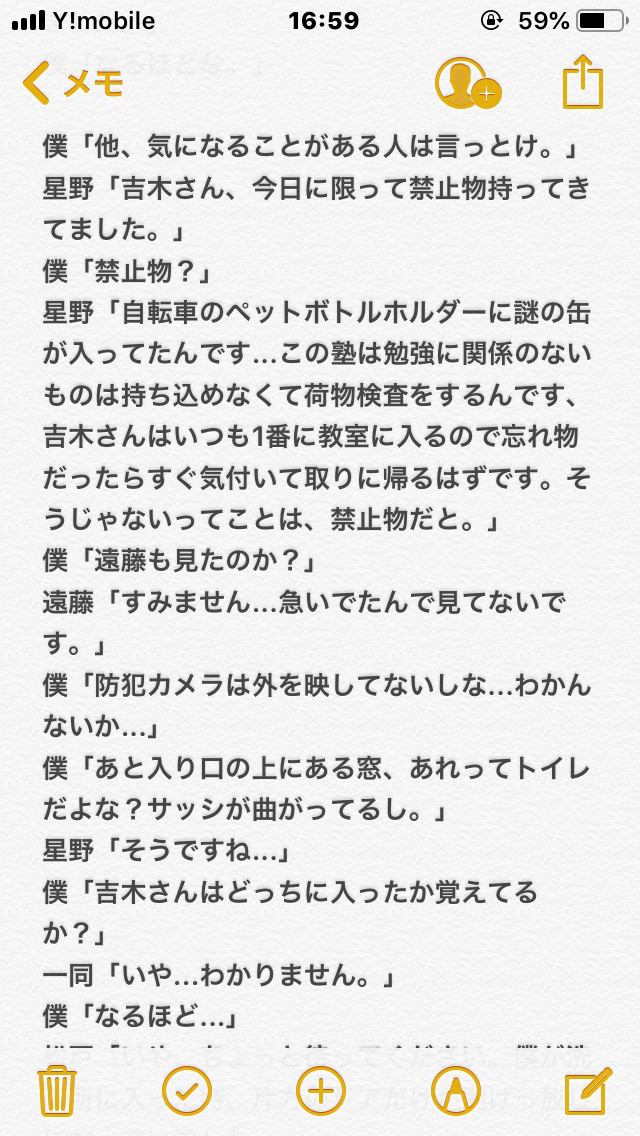Screen dimensions: 640x1136
Task: Compose a new note
Action: 587,1090
